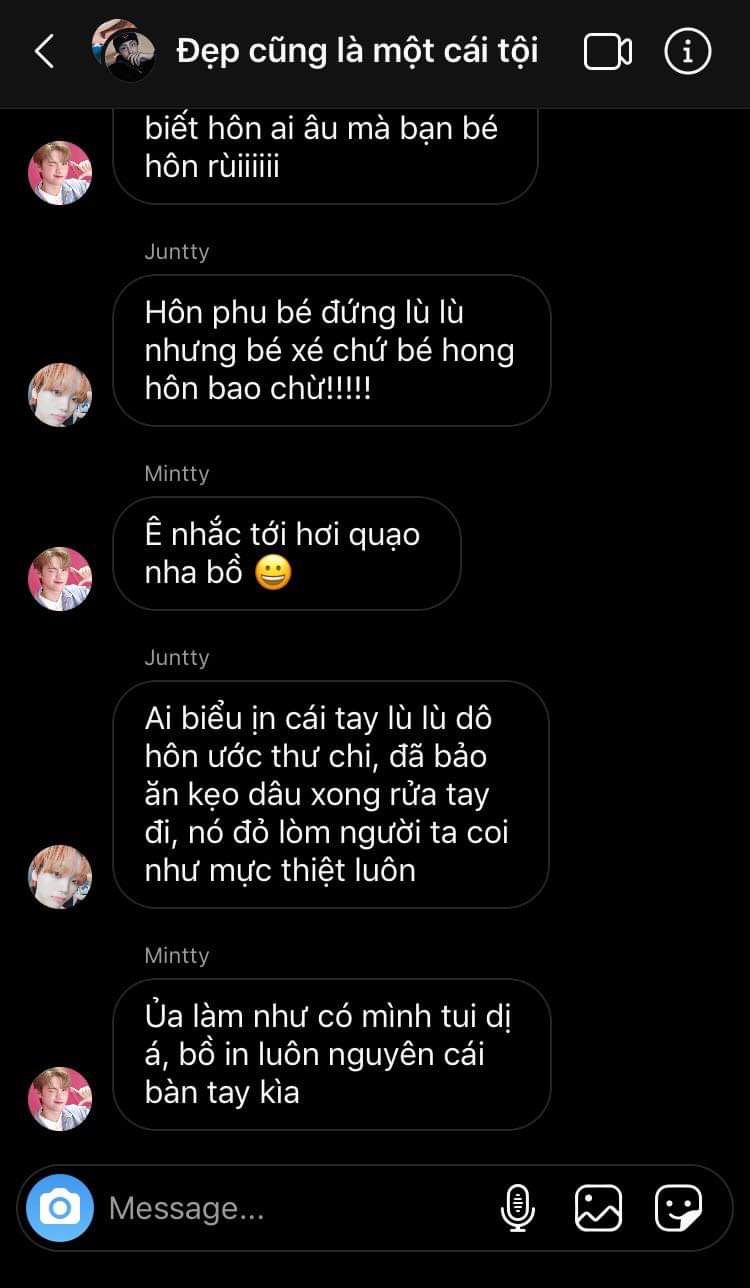Go back to the inbox list

point(44,51)
